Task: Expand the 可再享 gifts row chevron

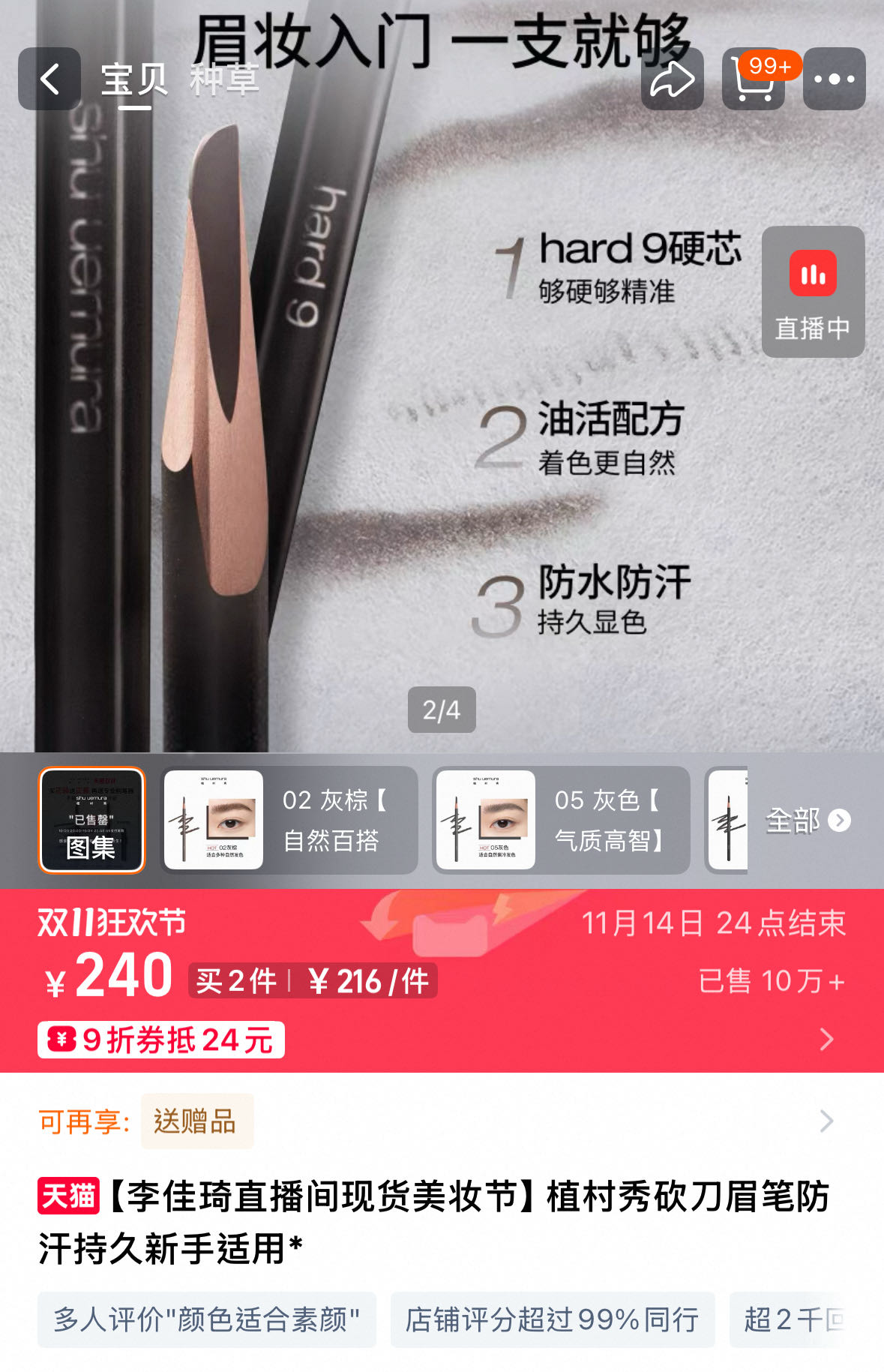Action: (826, 1121)
